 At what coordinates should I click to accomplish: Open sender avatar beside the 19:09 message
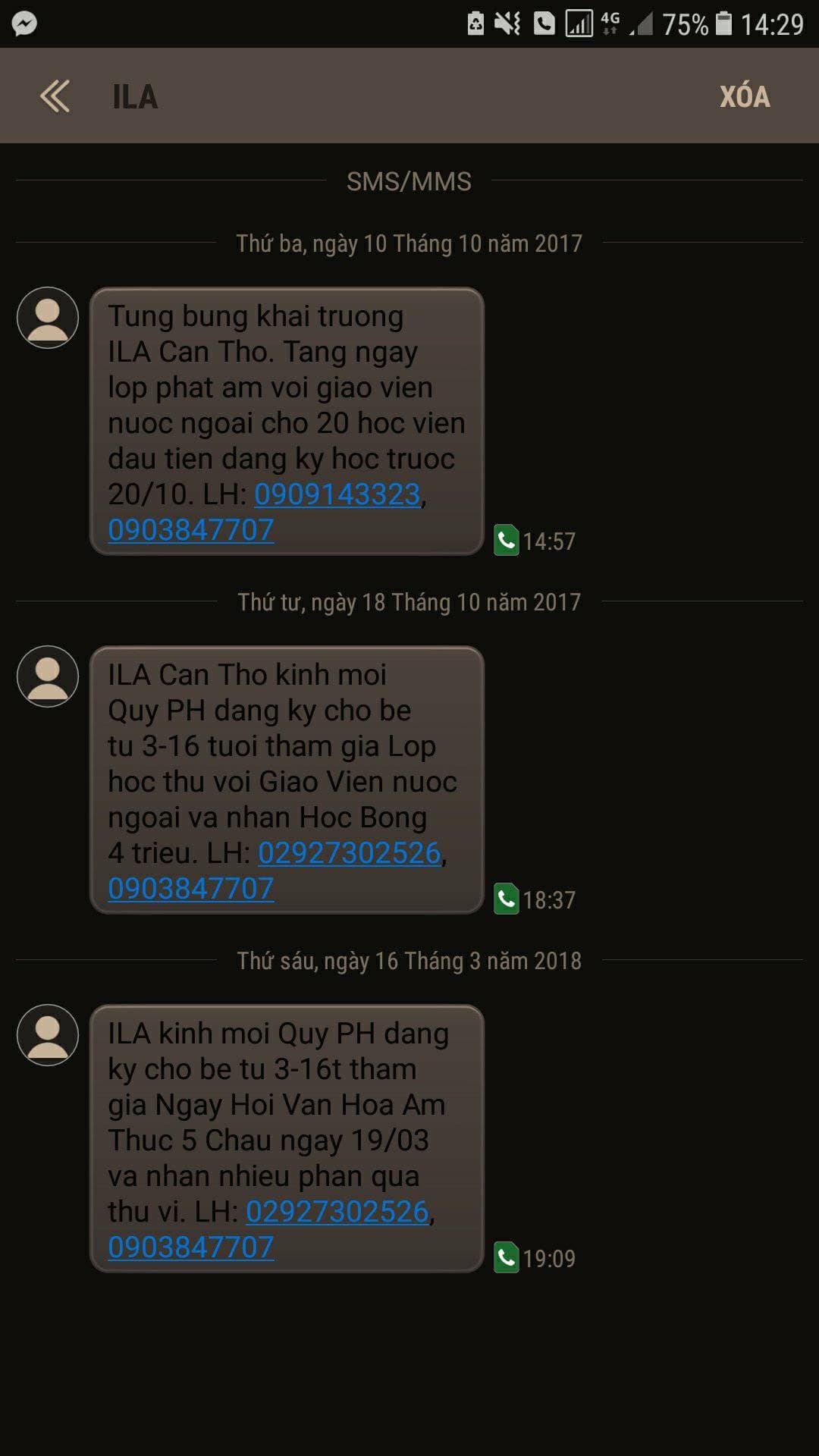(x=48, y=1035)
